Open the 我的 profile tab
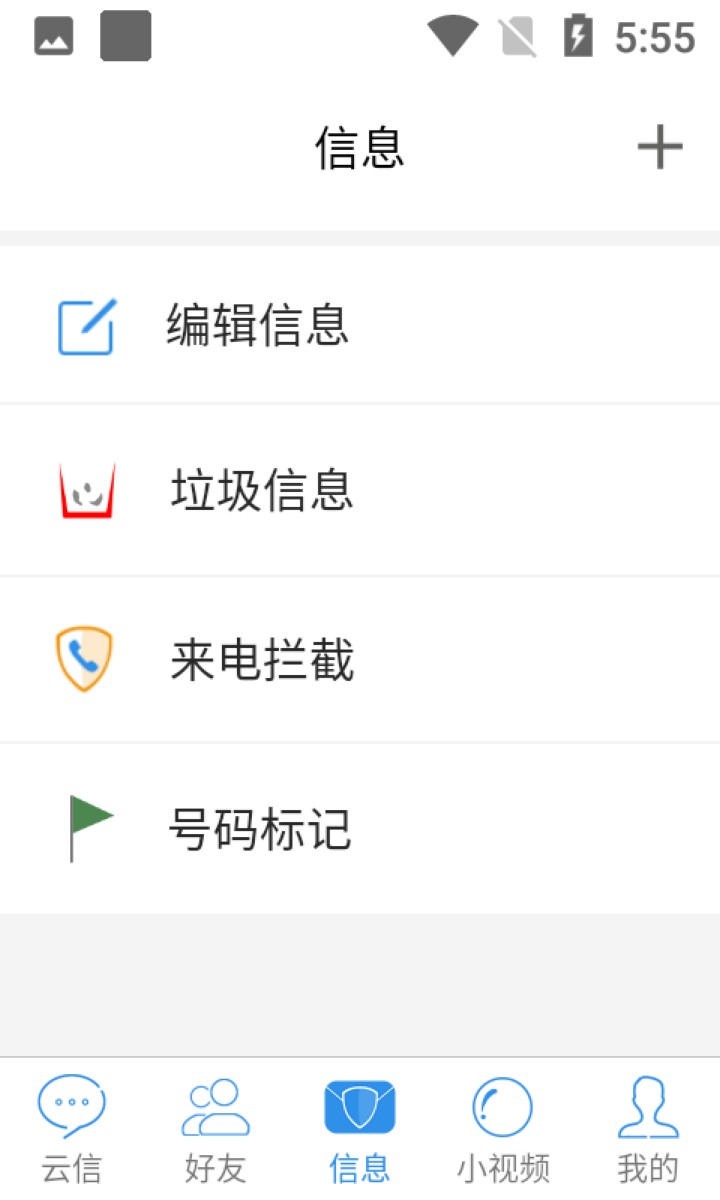720x1200 pixels. (648, 1128)
